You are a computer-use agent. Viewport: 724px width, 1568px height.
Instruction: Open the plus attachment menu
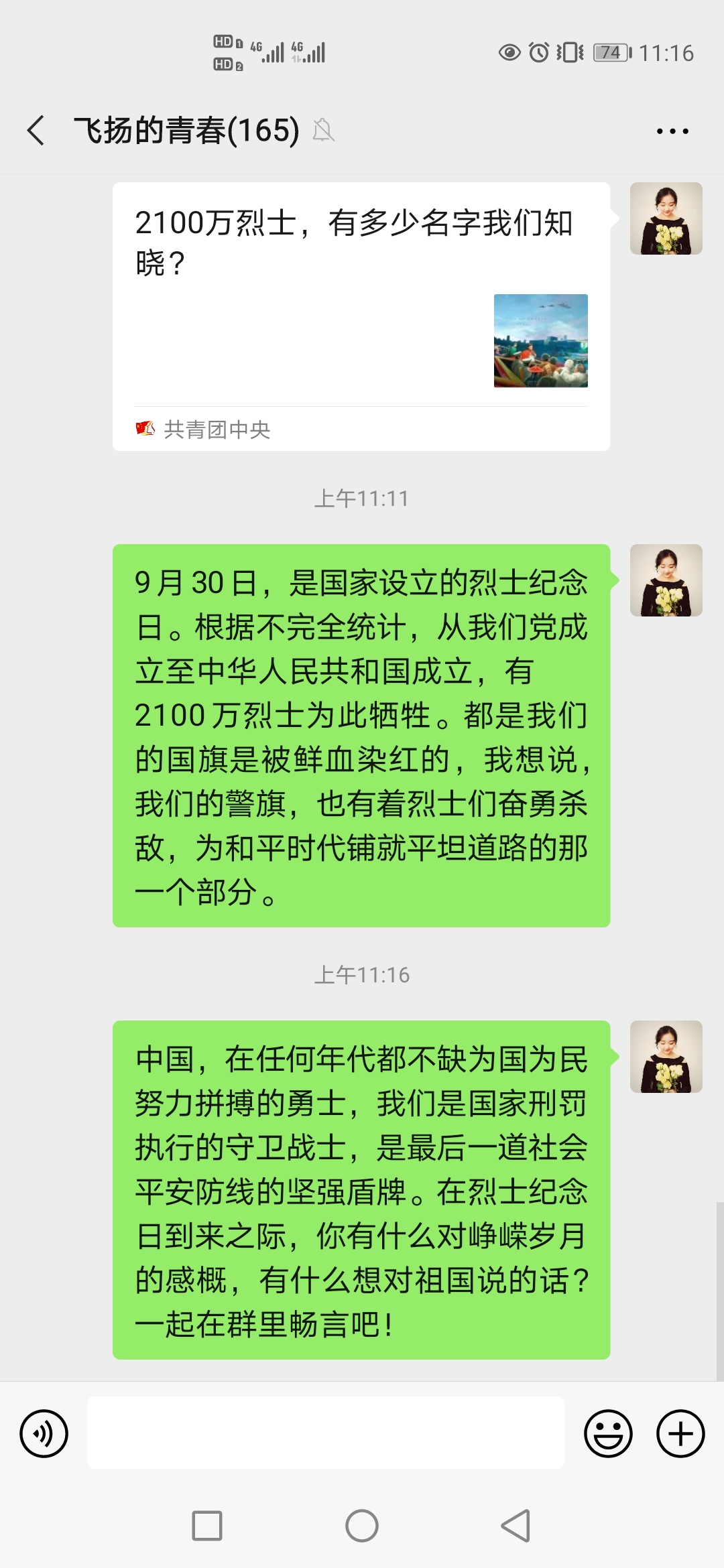point(680,1433)
